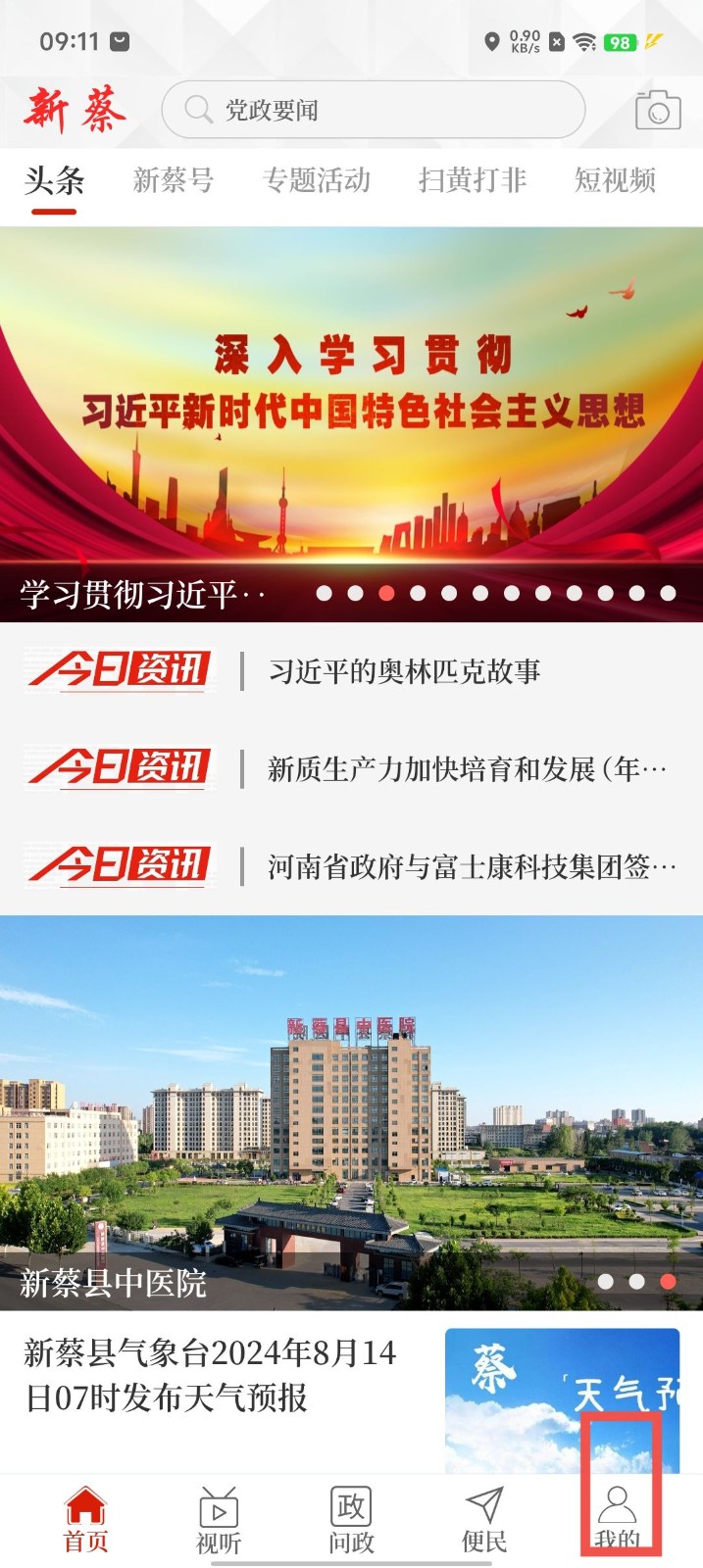Image resolution: width=703 pixels, height=1568 pixels.
Task: Open the 我的 profile tab
Action: pos(618,1519)
